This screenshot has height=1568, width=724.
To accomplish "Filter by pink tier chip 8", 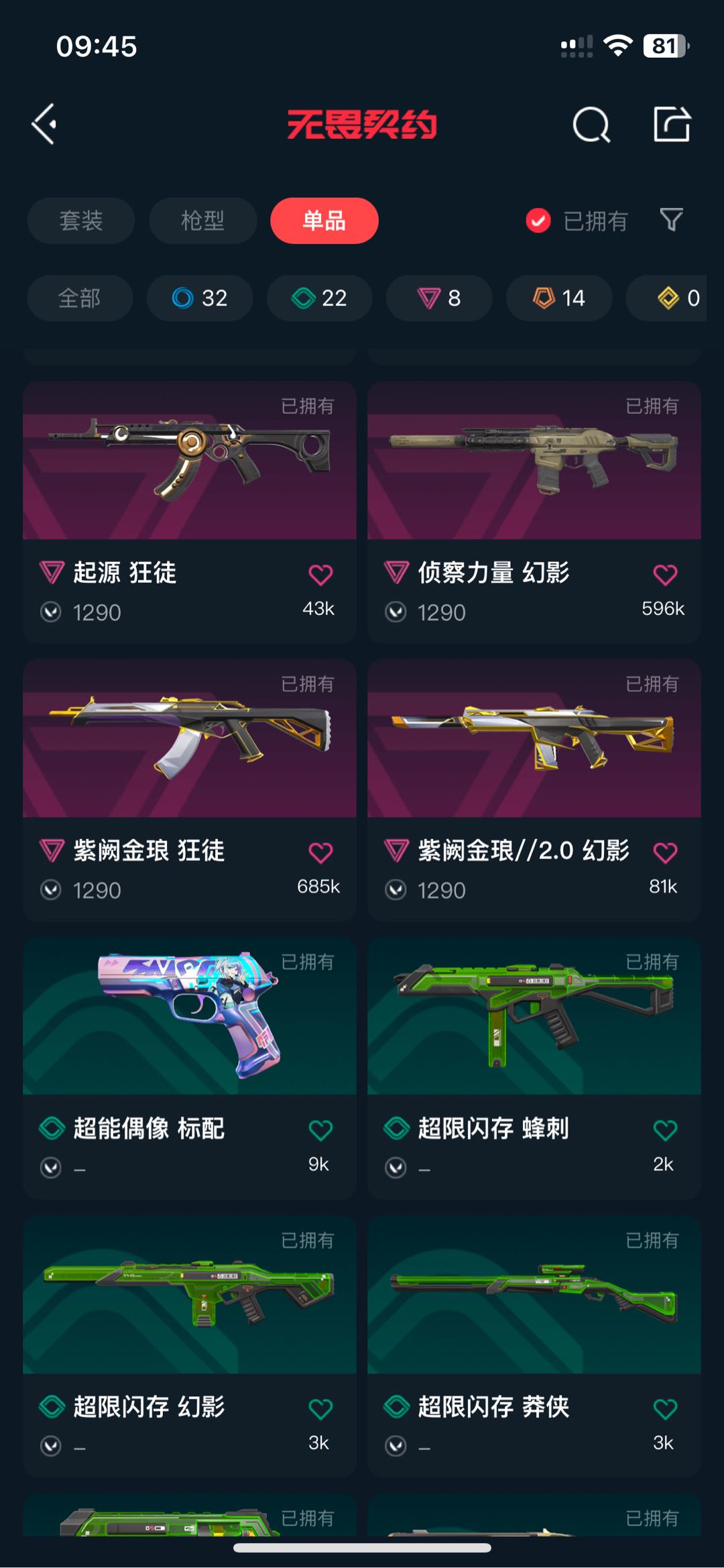I will [439, 298].
